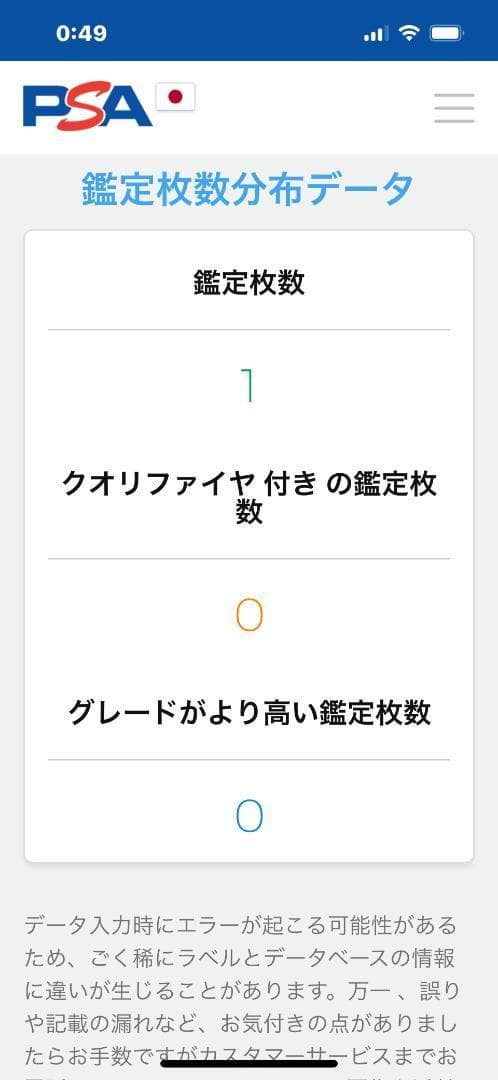Tap the Japan flag language selector
Viewport: 498px width, 1080px height.
tap(175, 97)
